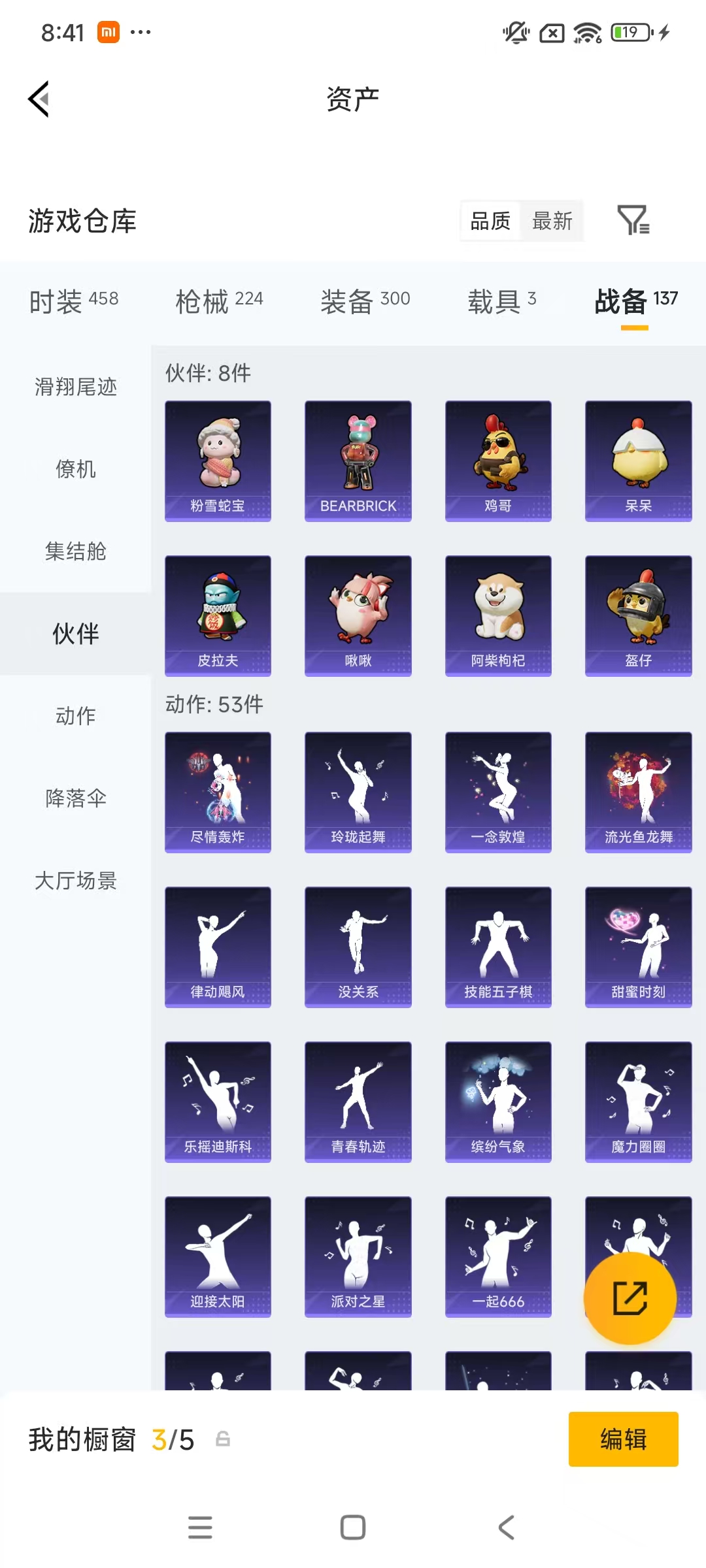706x1568 pixels.
Task: Toggle sorting to 最新 latest
Action: coord(552,221)
